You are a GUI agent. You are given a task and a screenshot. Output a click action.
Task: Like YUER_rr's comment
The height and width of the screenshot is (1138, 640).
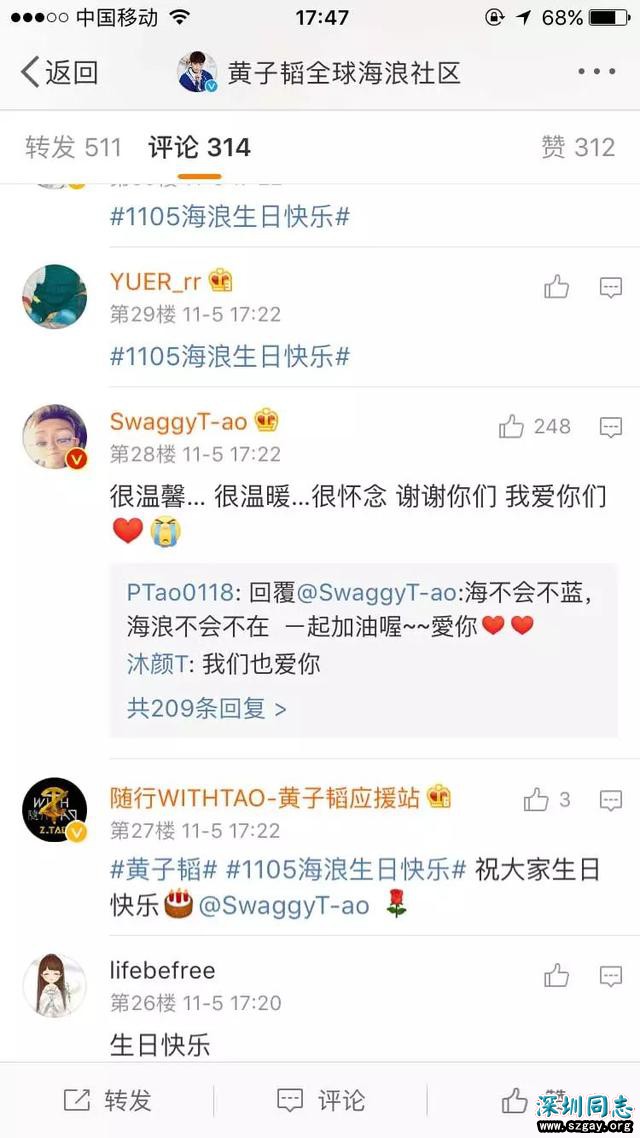pyautogui.click(x=556, y=288)
